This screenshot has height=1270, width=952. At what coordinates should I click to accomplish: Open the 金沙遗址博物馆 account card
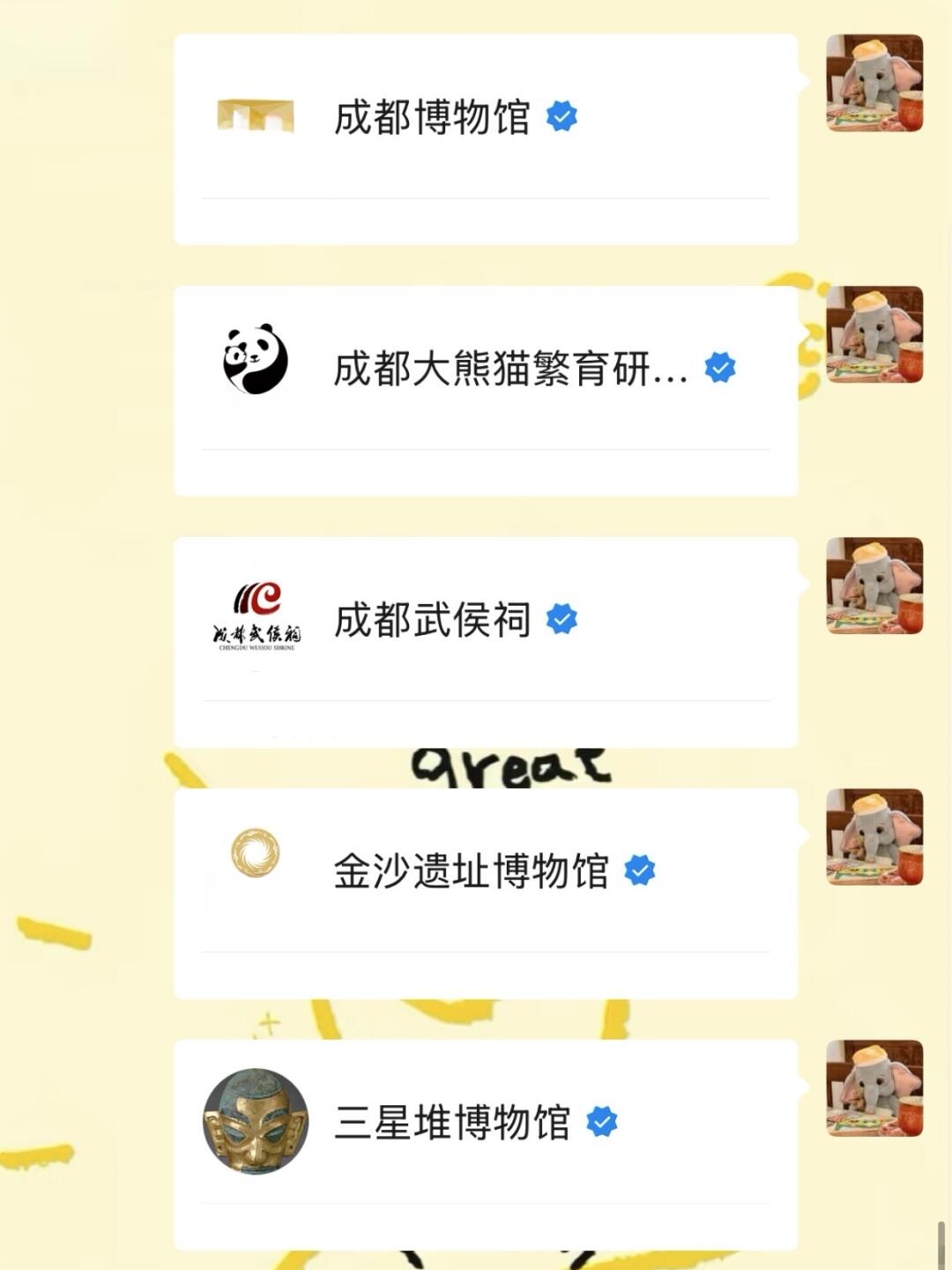pos(485,893)
